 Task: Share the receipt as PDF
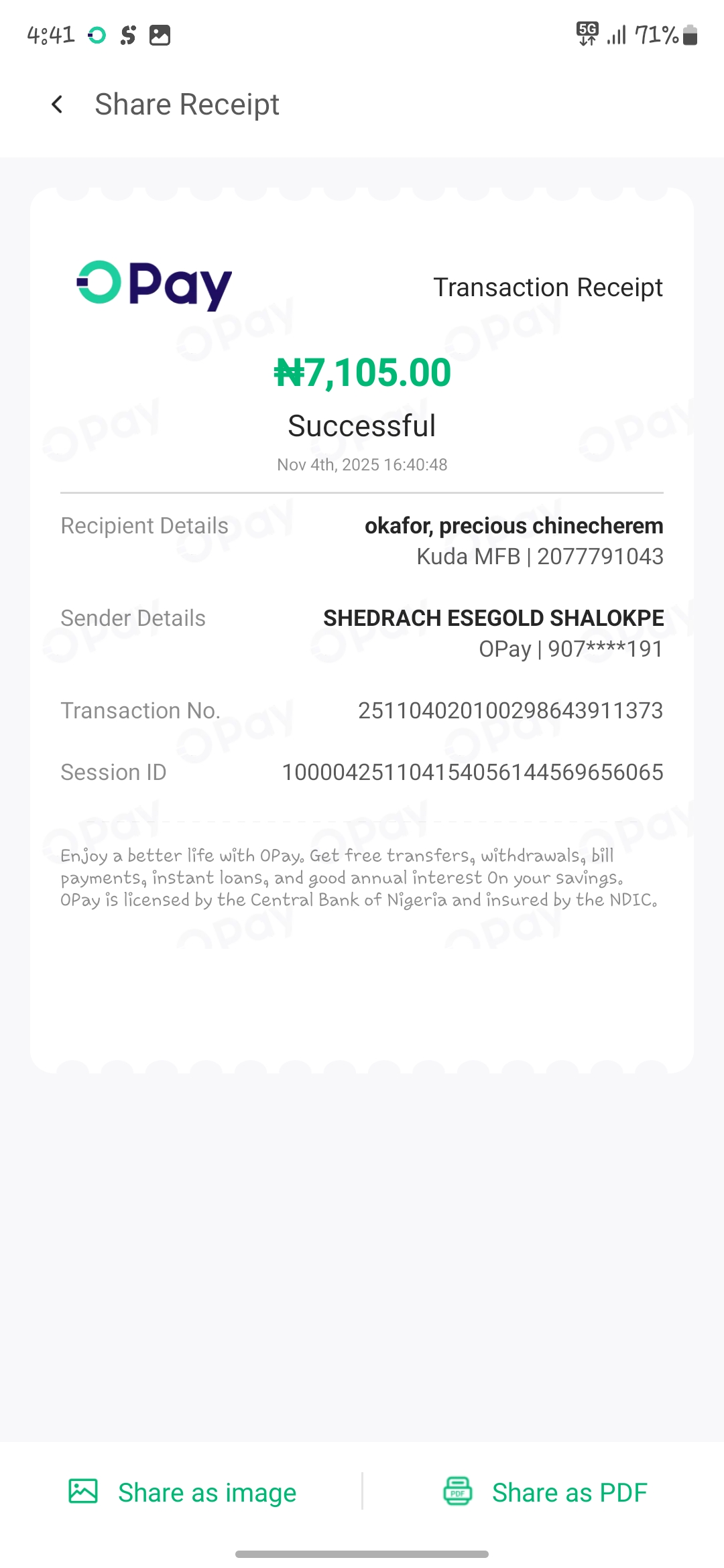pyautogui.click(x=546, y=1492)
